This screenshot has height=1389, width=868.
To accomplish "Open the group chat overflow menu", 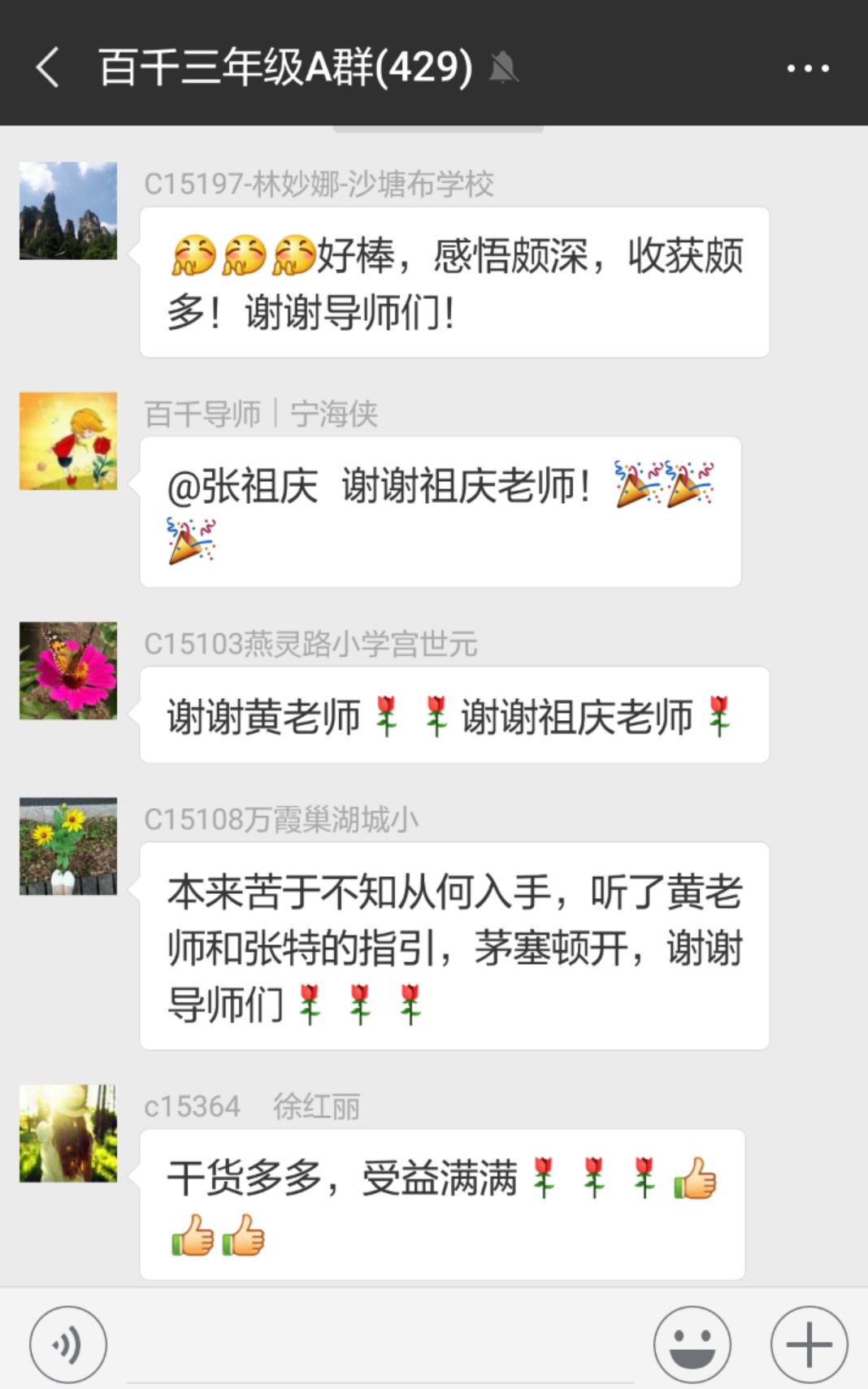I will click(x=808, y=68).
